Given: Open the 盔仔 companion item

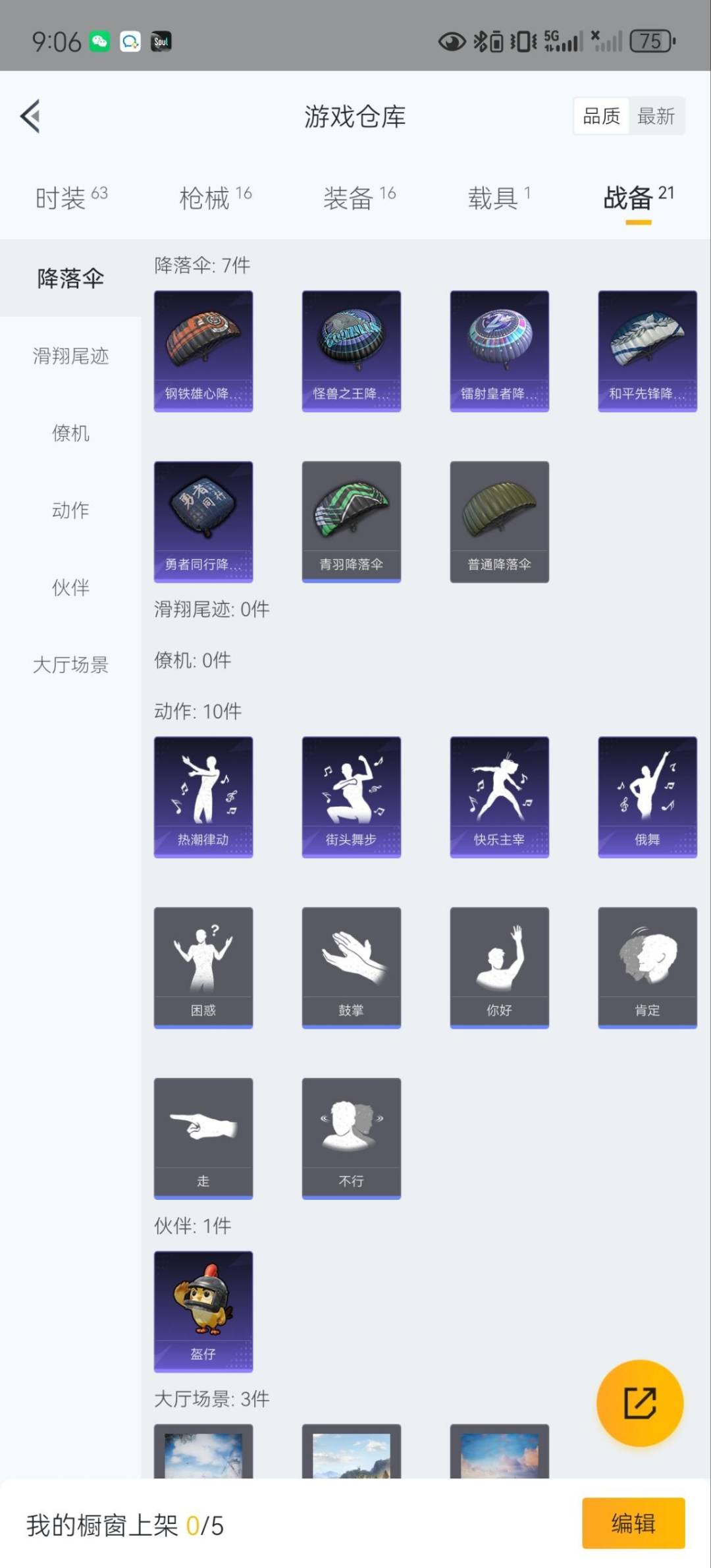Looking at the screenshot, I should [x=203, y=1311].
